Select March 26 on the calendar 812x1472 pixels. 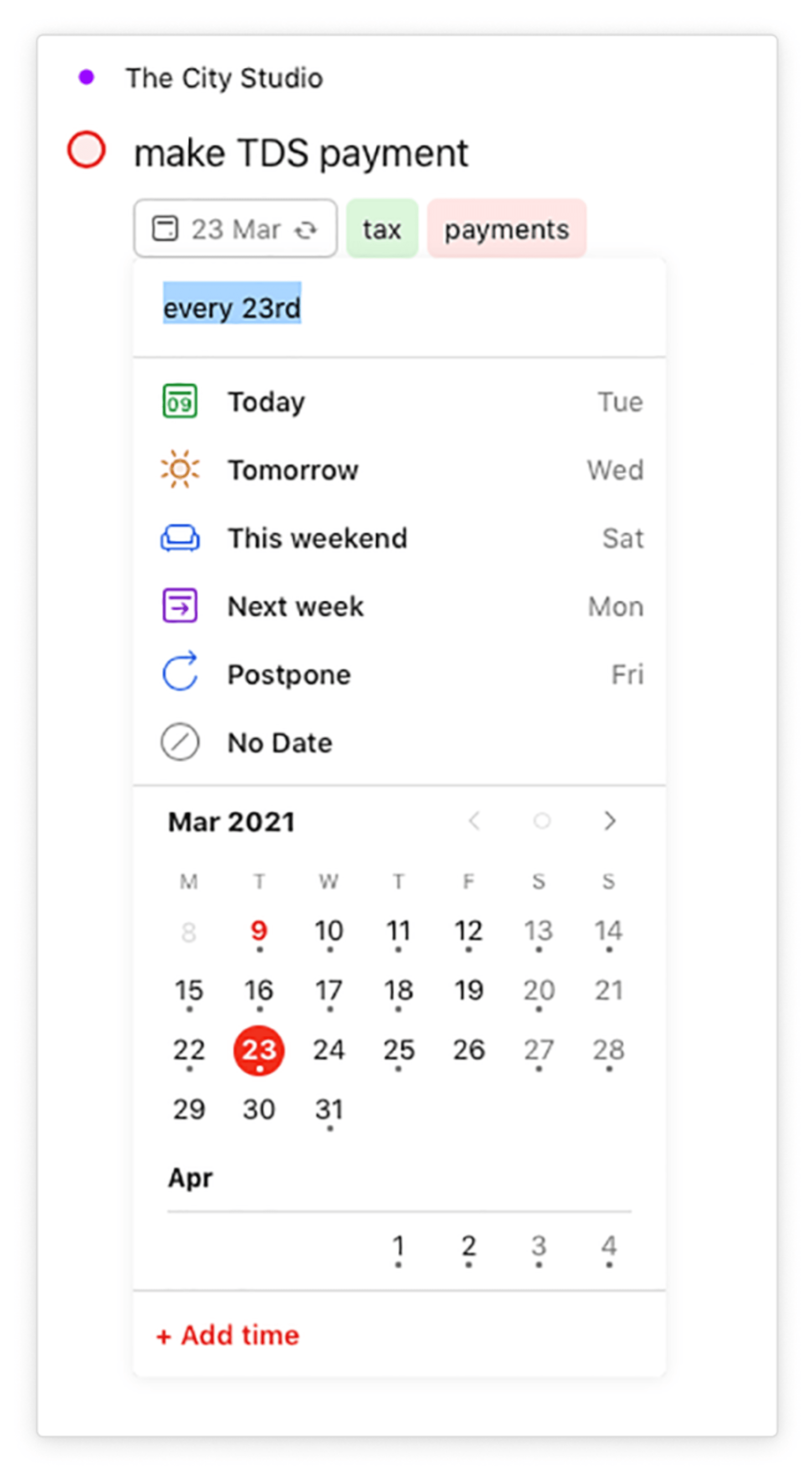(469, 1050)
